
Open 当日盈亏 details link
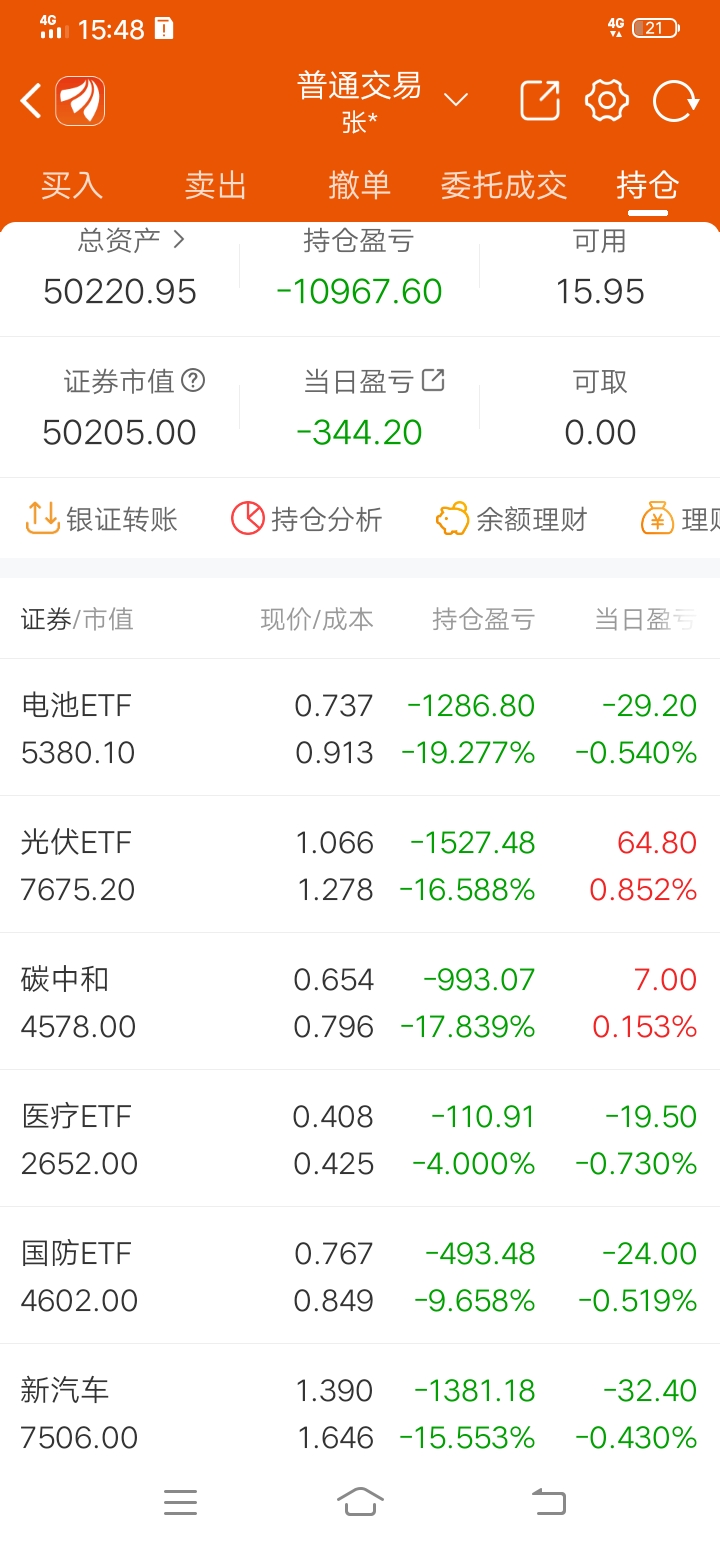(433, 380)
